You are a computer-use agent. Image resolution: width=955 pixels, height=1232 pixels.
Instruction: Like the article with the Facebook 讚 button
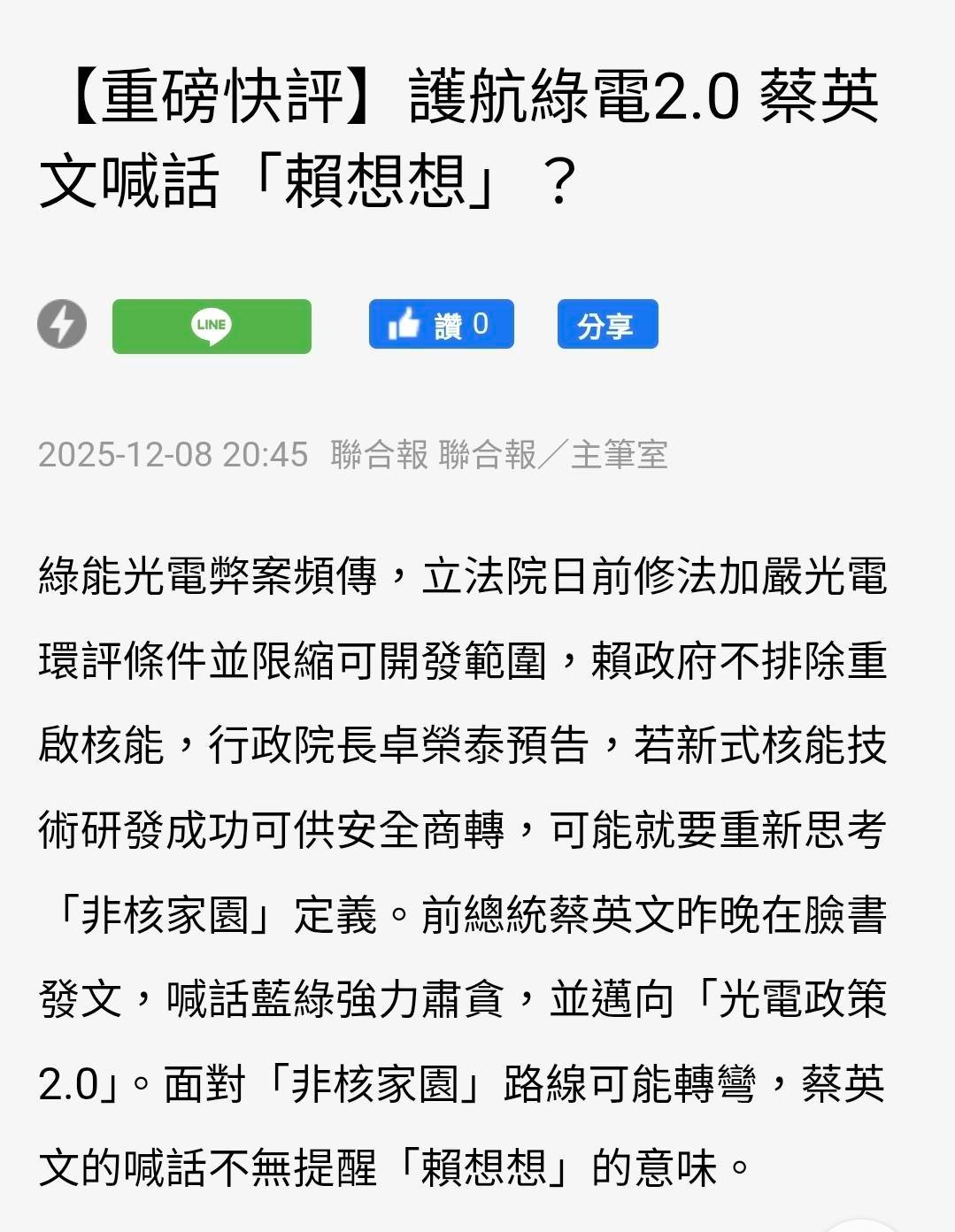441,325
